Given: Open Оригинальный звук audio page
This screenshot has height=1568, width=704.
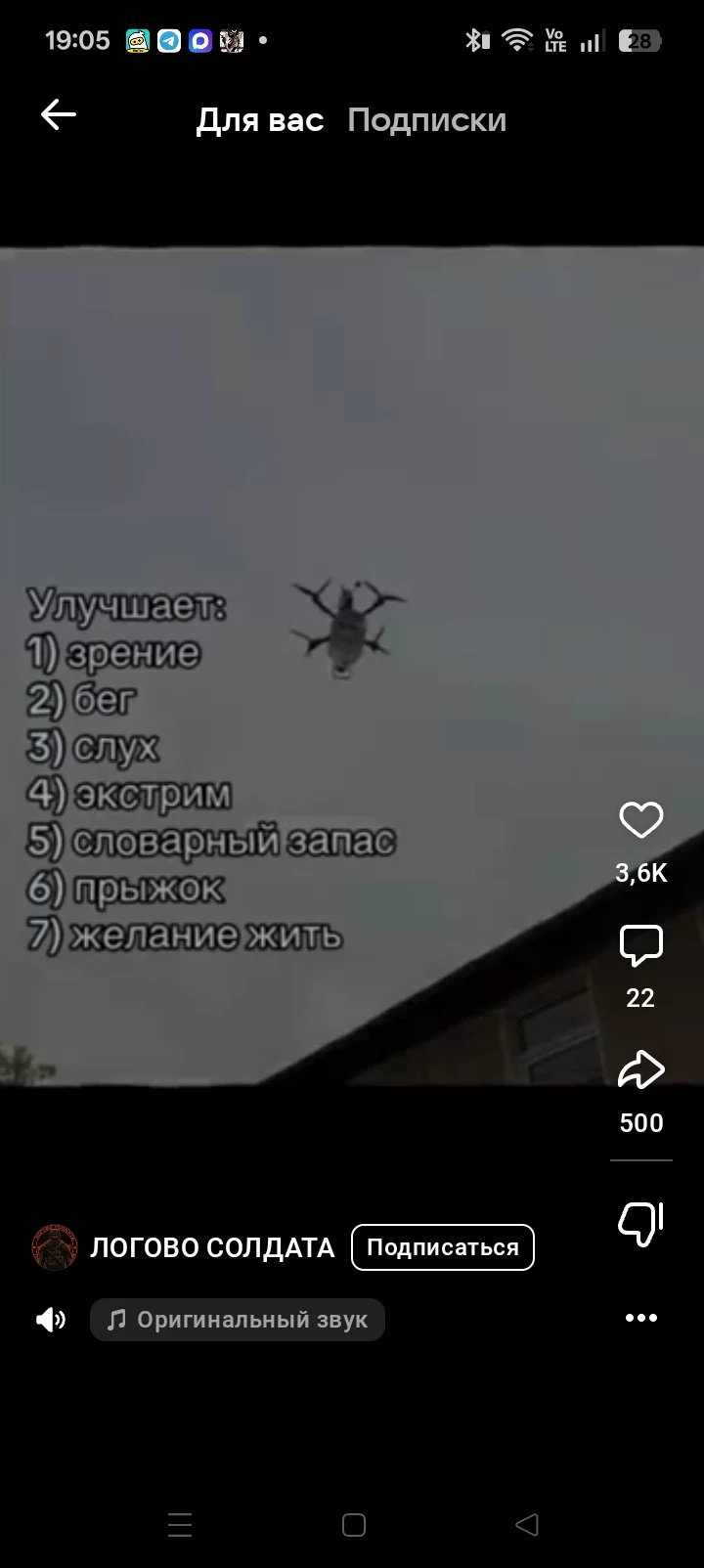Looking at the screenshot, I should [238, 1320].
